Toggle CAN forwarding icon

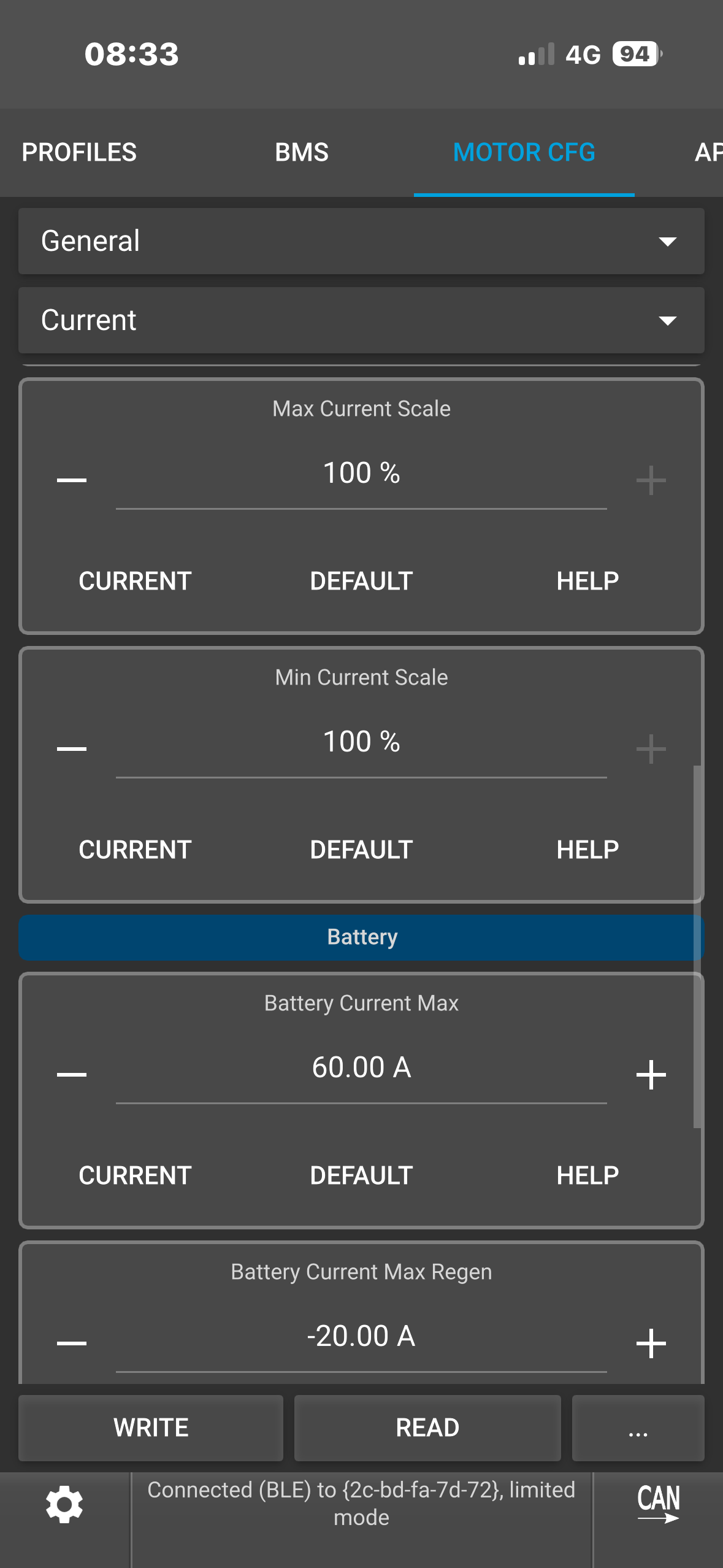tap(658, 1503)
